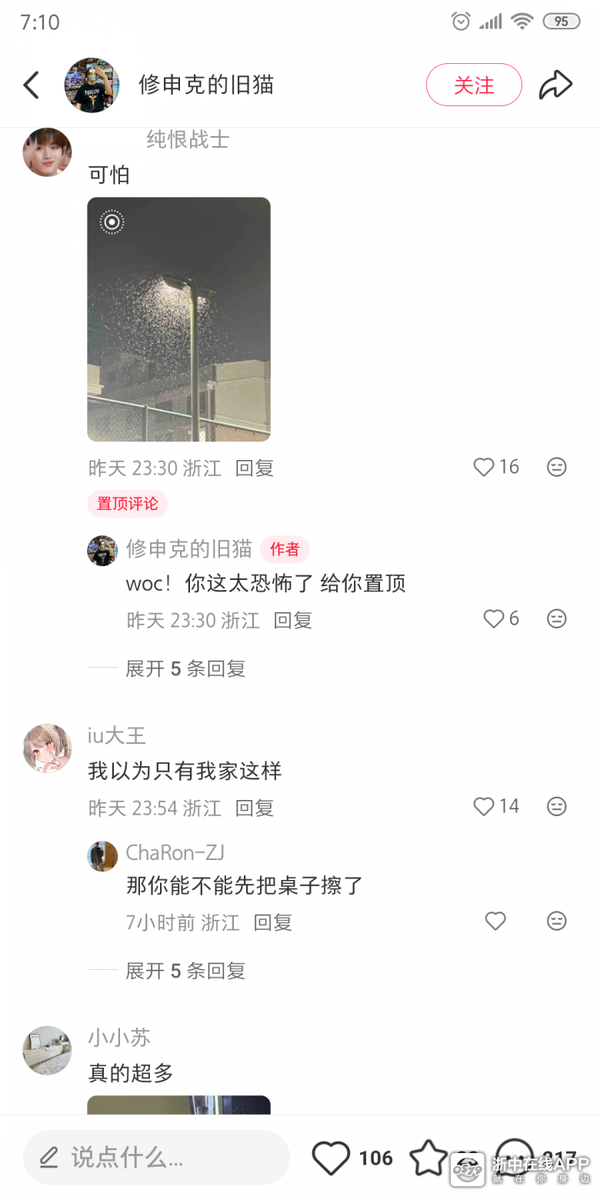Like the post with 106 likes
Screen dimensions: 600x1200
coord(331,1158)
